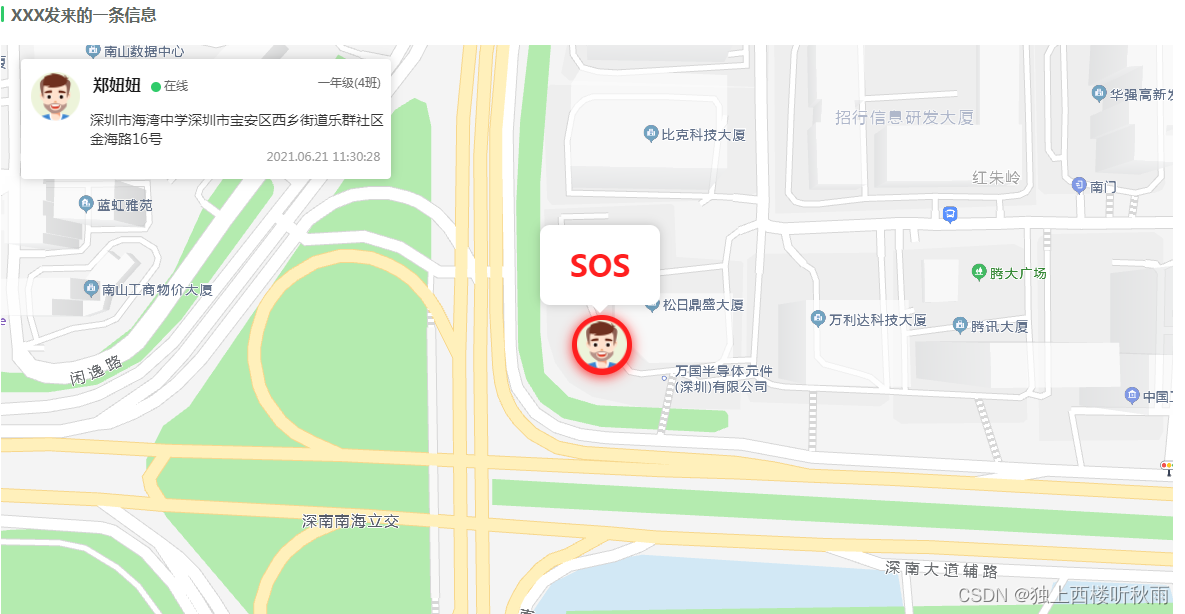Tap the 南山工商物价大厦 marker
The width and height of the screenshot is (1185, 614).
tap(91, 289)
